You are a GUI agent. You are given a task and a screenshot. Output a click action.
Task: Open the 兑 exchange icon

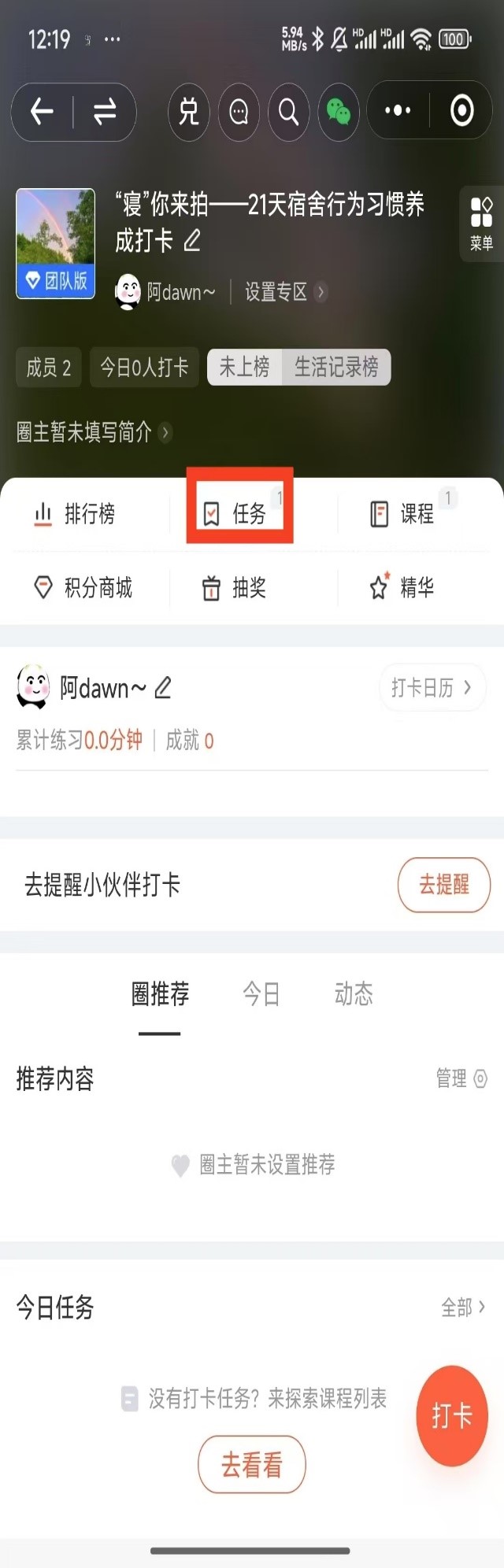[x=189, y=113]
